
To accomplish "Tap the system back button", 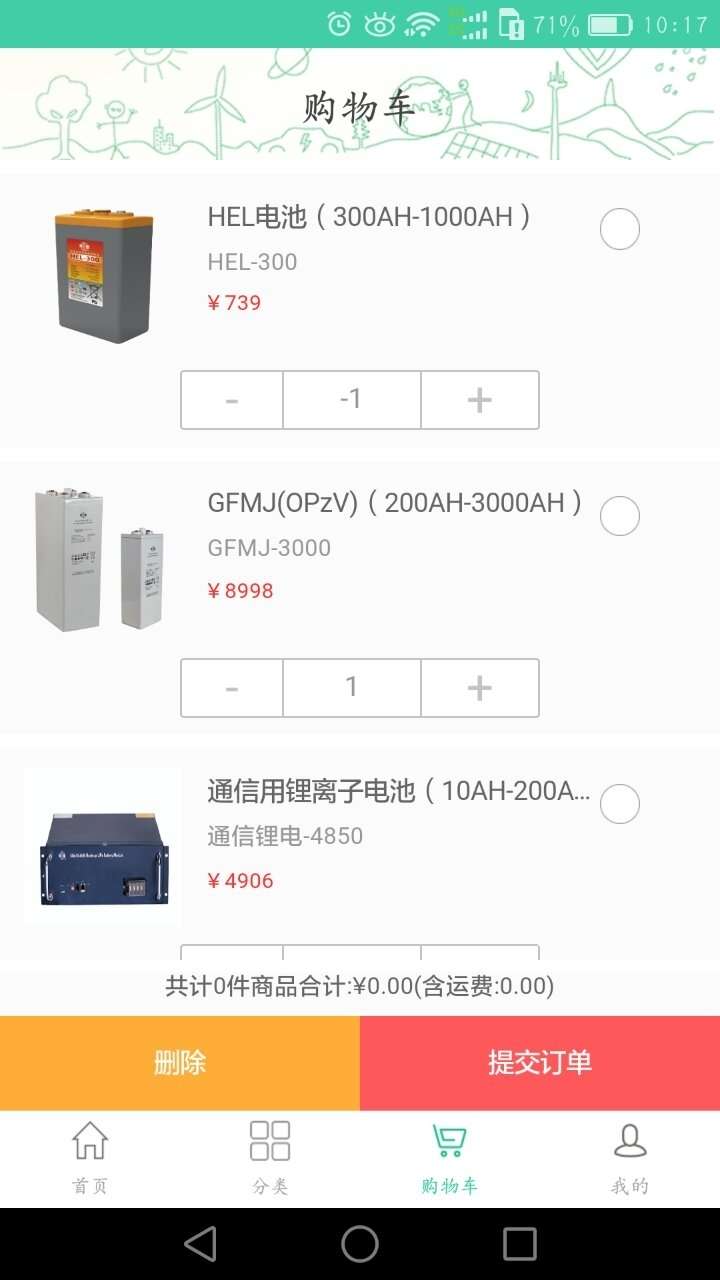I will point(200,1244).
